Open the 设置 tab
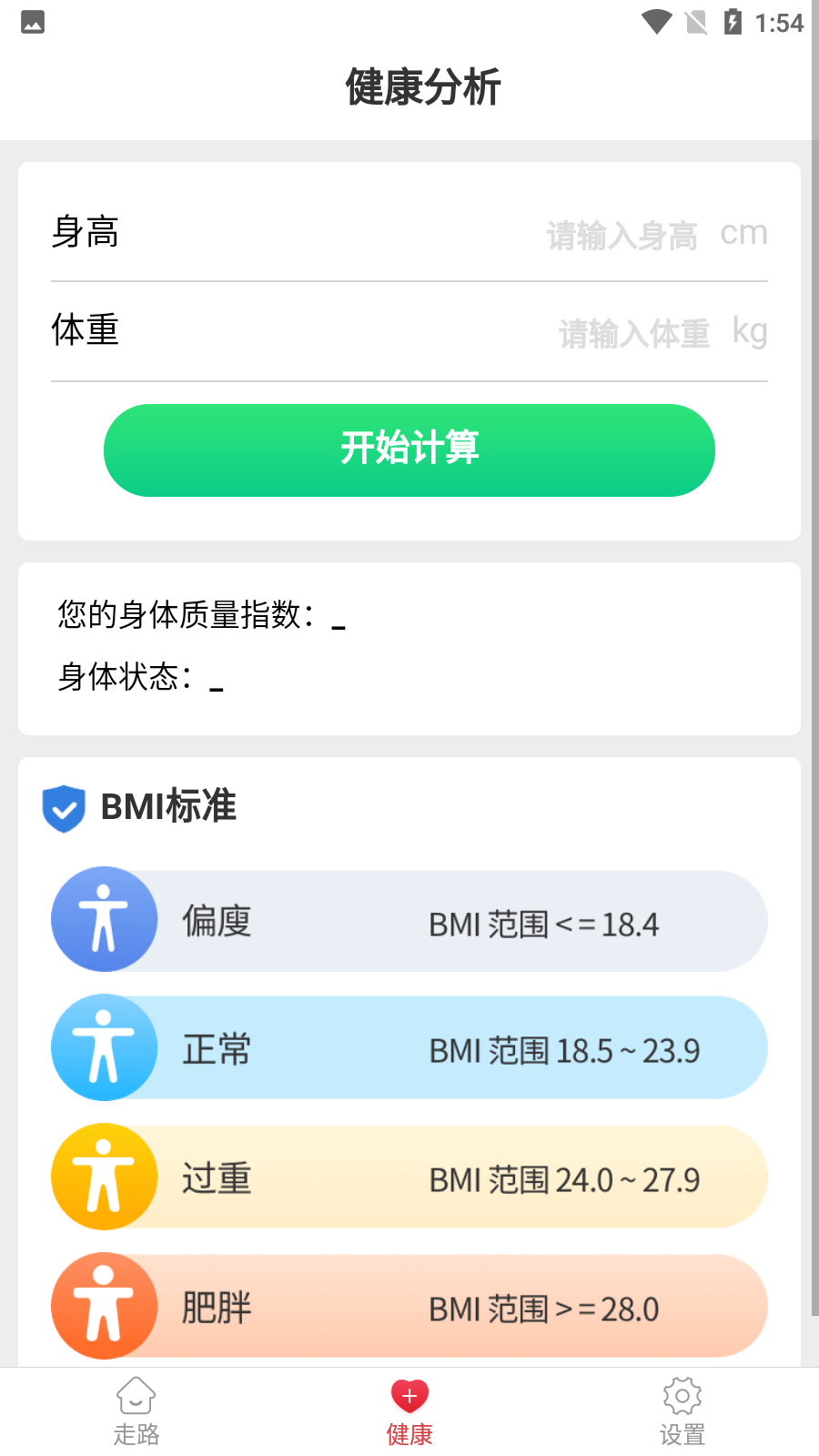This screenshot has height=1456, width=819. 682,1410
